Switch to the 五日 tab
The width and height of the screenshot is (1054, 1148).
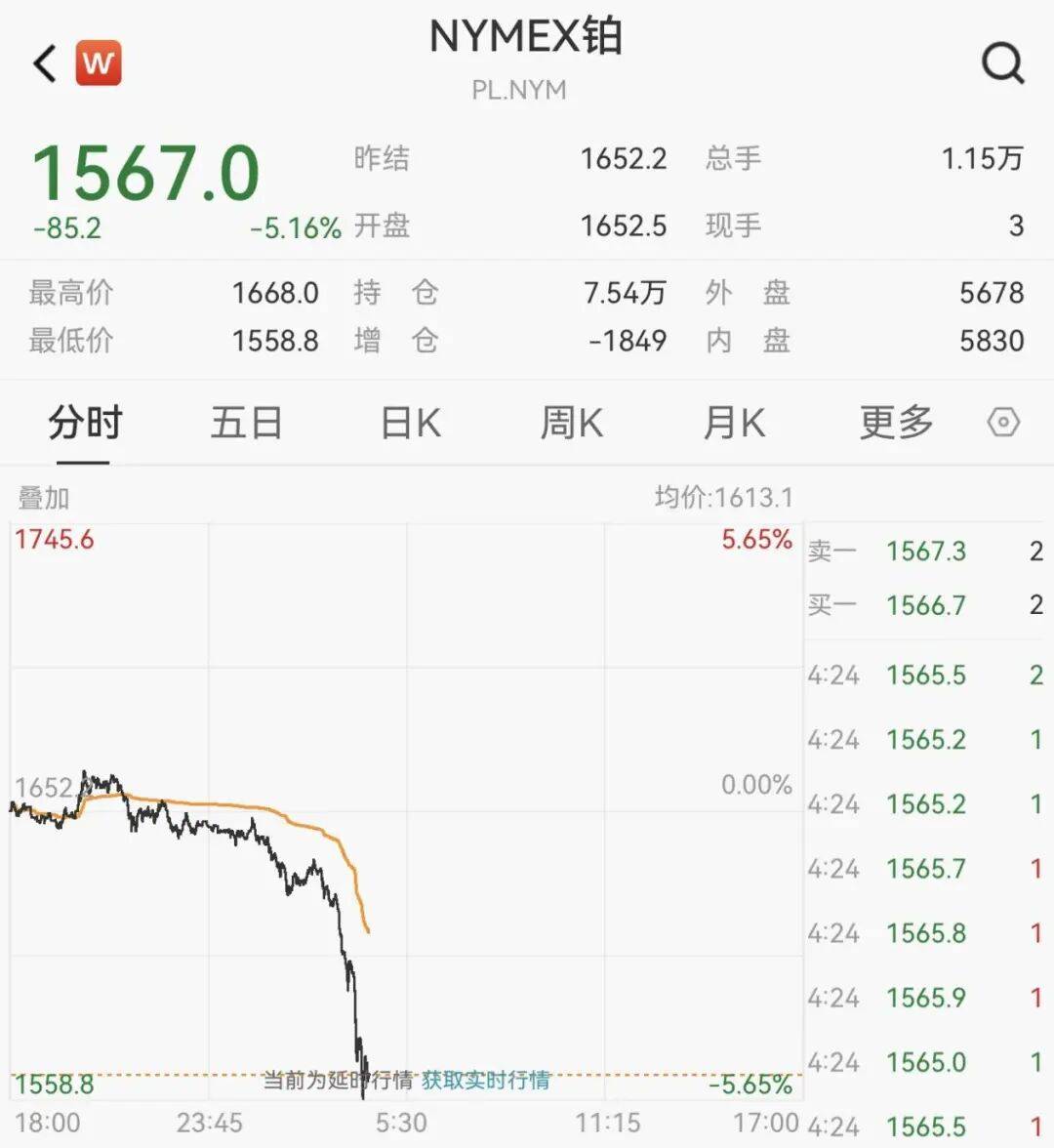pos(247,424)
